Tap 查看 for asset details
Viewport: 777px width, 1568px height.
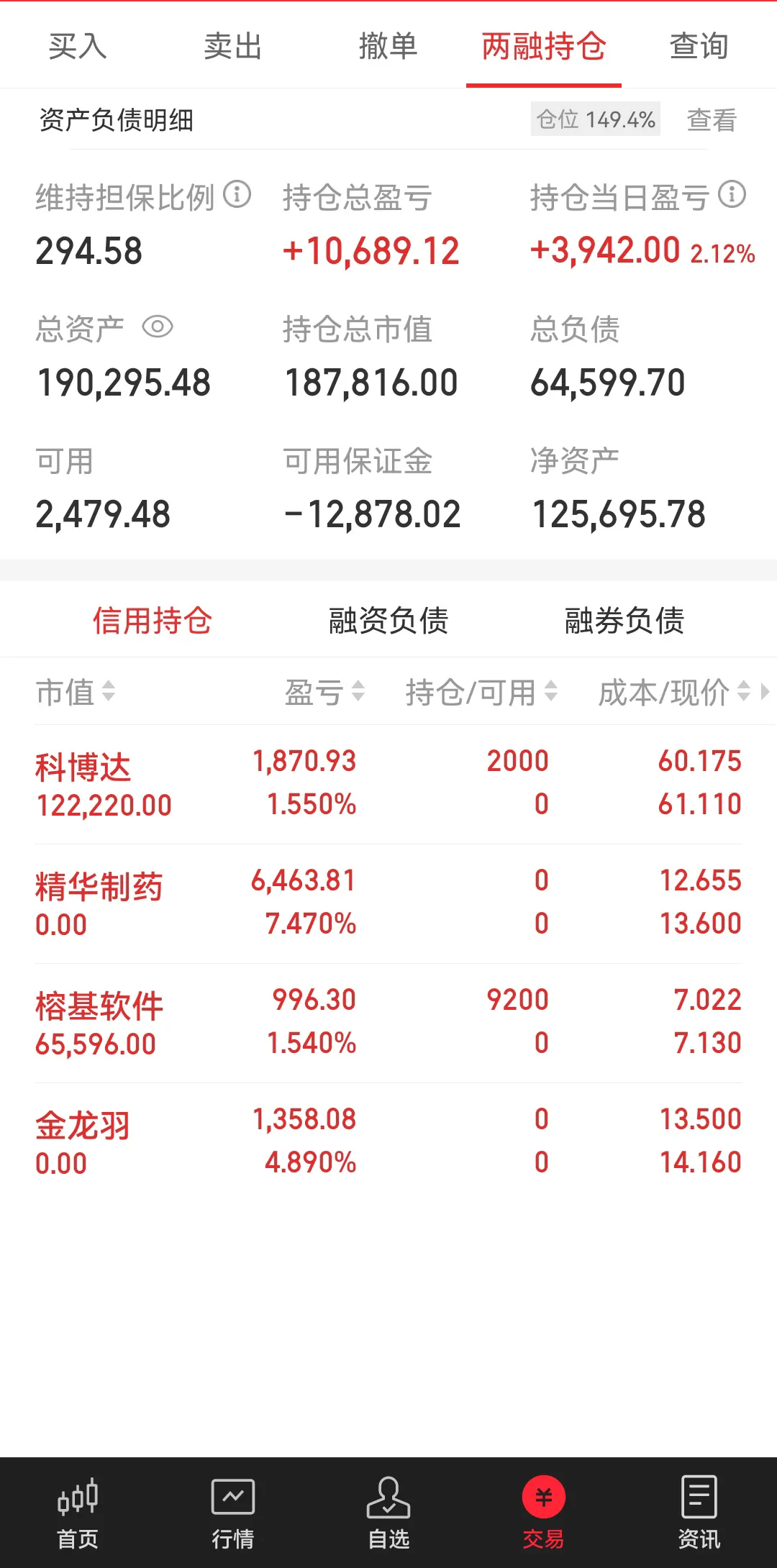(711, 120)
